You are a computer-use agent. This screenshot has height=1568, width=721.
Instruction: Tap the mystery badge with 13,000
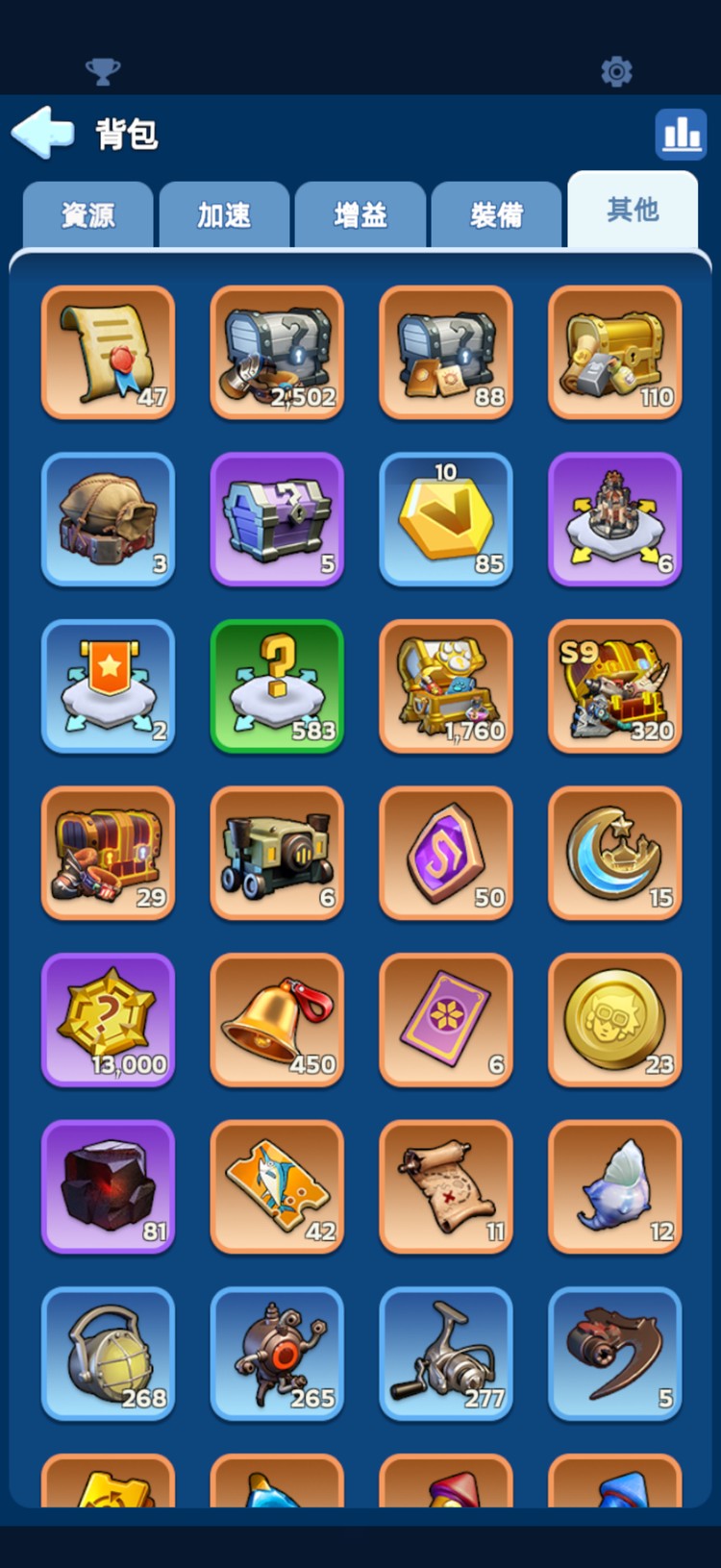tap(109, 1020)
